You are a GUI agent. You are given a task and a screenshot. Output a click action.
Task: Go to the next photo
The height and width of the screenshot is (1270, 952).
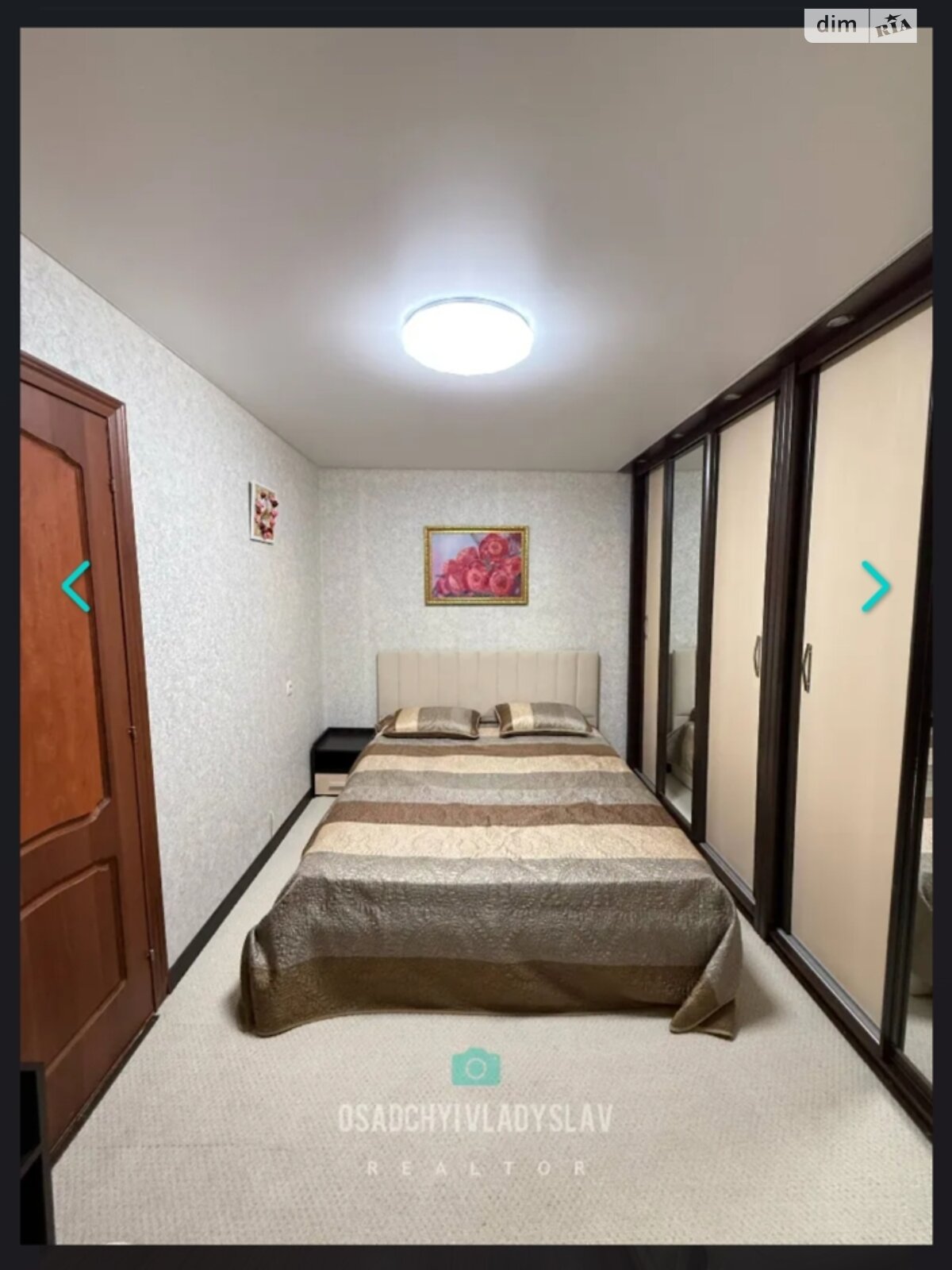point(876,587)
